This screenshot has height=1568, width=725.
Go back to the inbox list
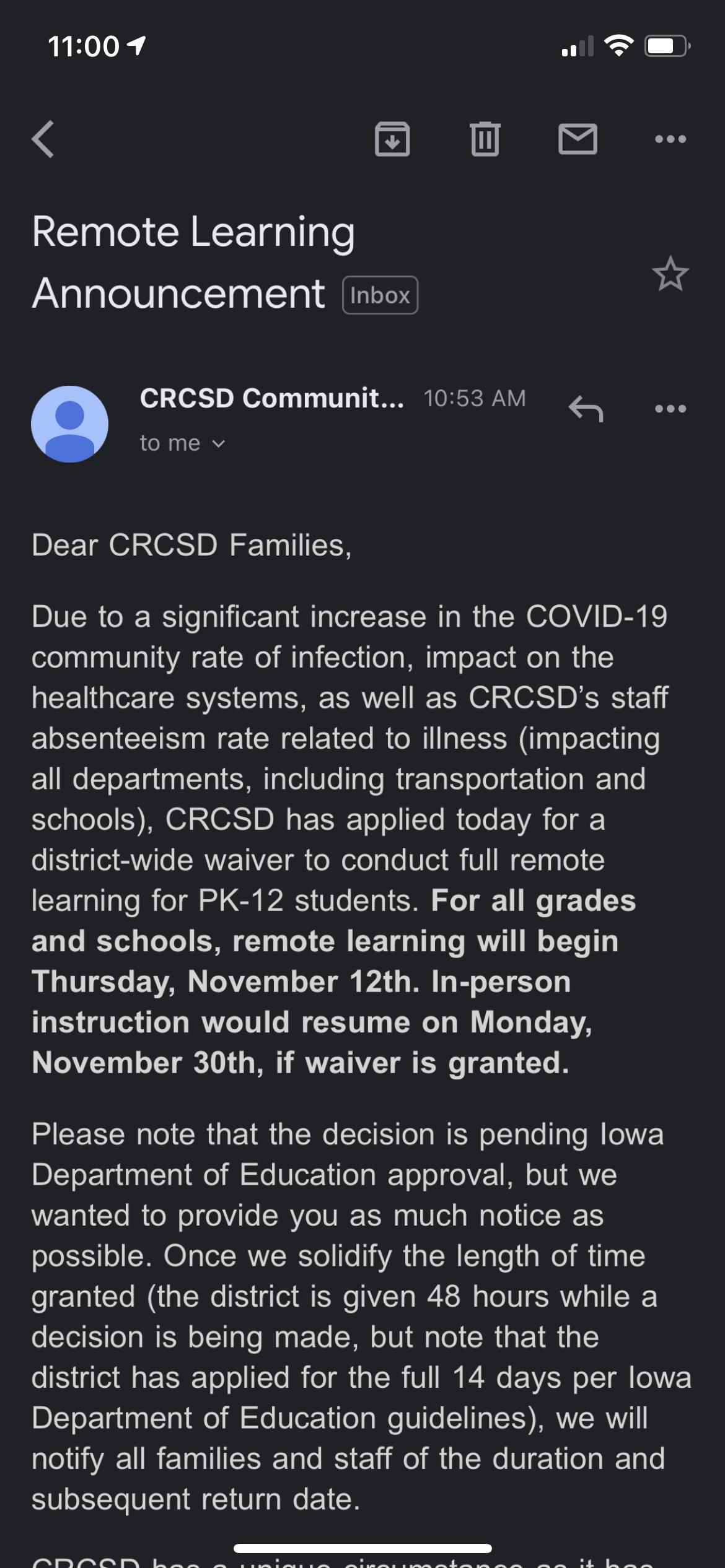(43, 139)
